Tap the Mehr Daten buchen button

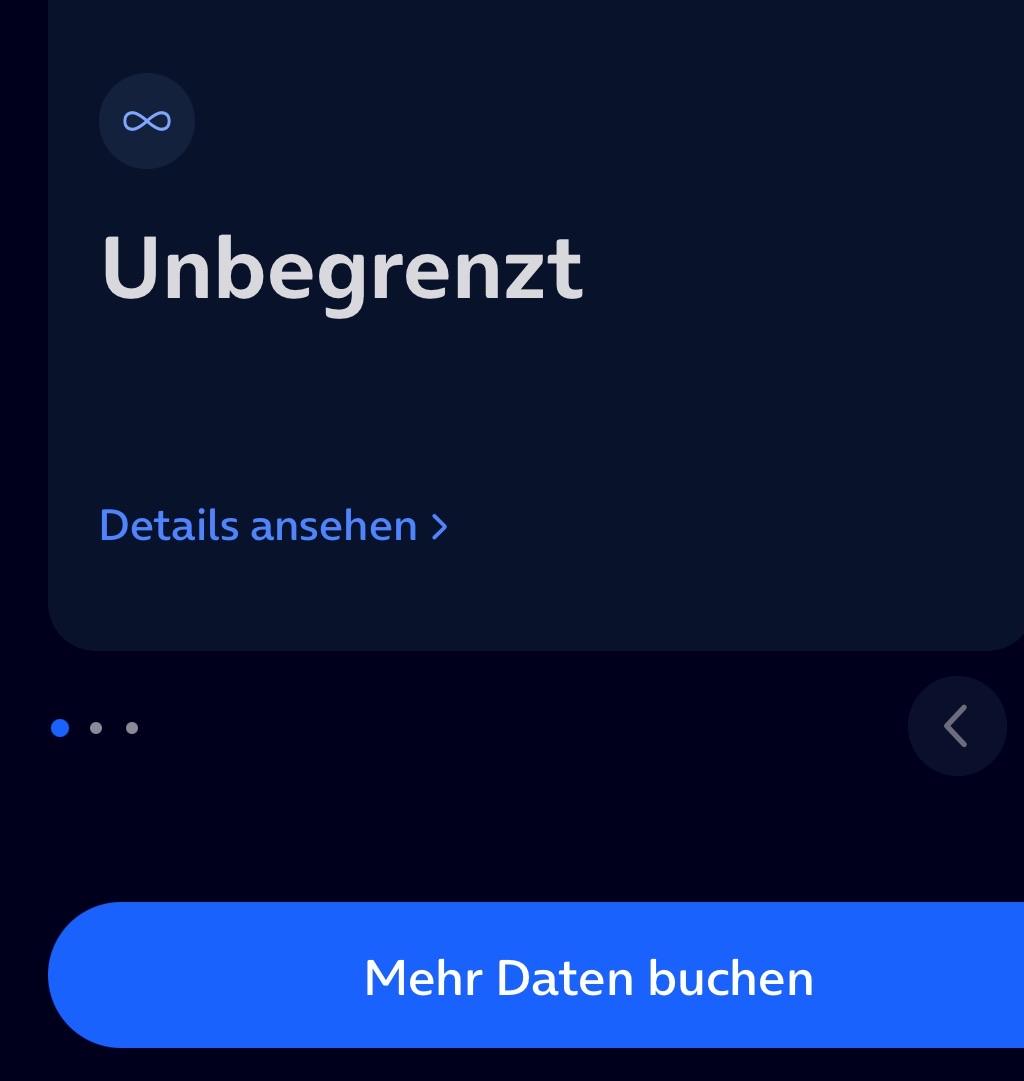[588, 977]
